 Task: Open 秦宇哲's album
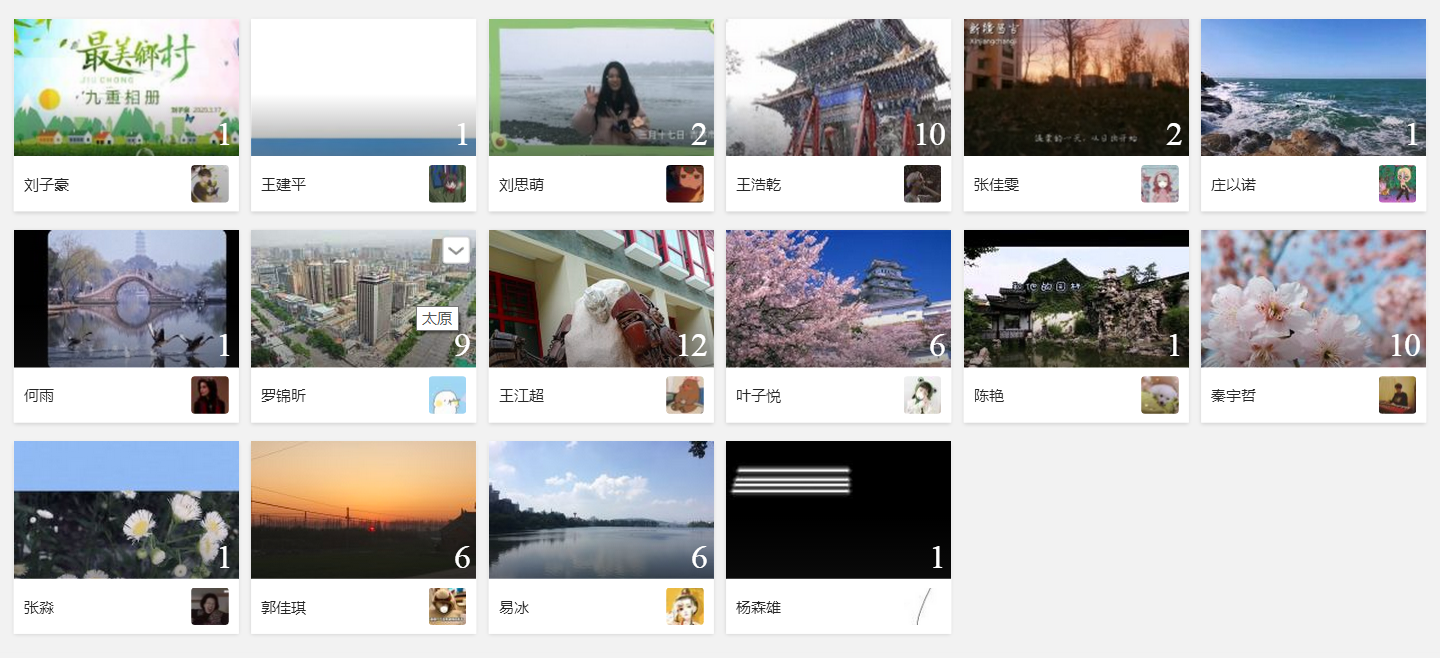click(x=1313, y=299)
